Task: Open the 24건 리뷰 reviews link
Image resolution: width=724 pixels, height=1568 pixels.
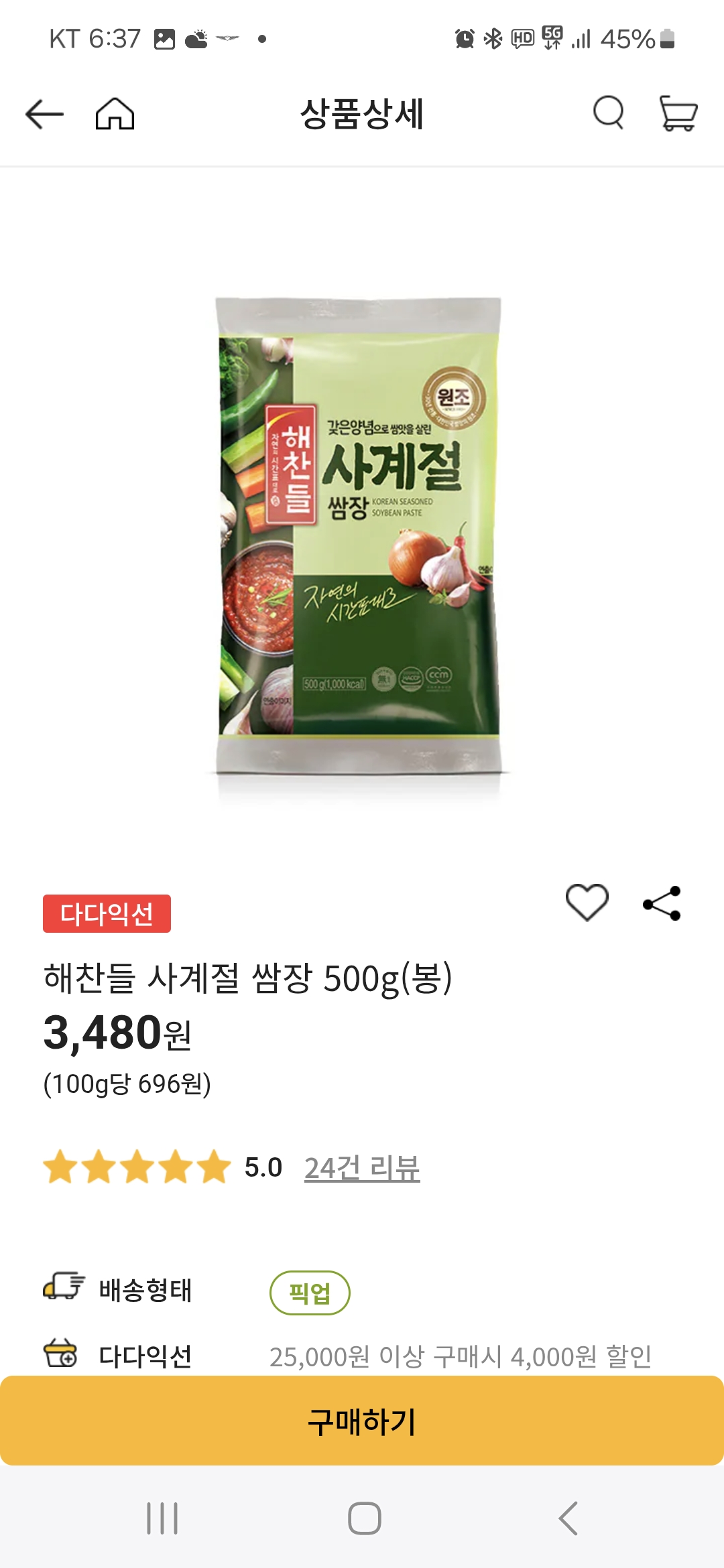Action: pos(361,1169)
